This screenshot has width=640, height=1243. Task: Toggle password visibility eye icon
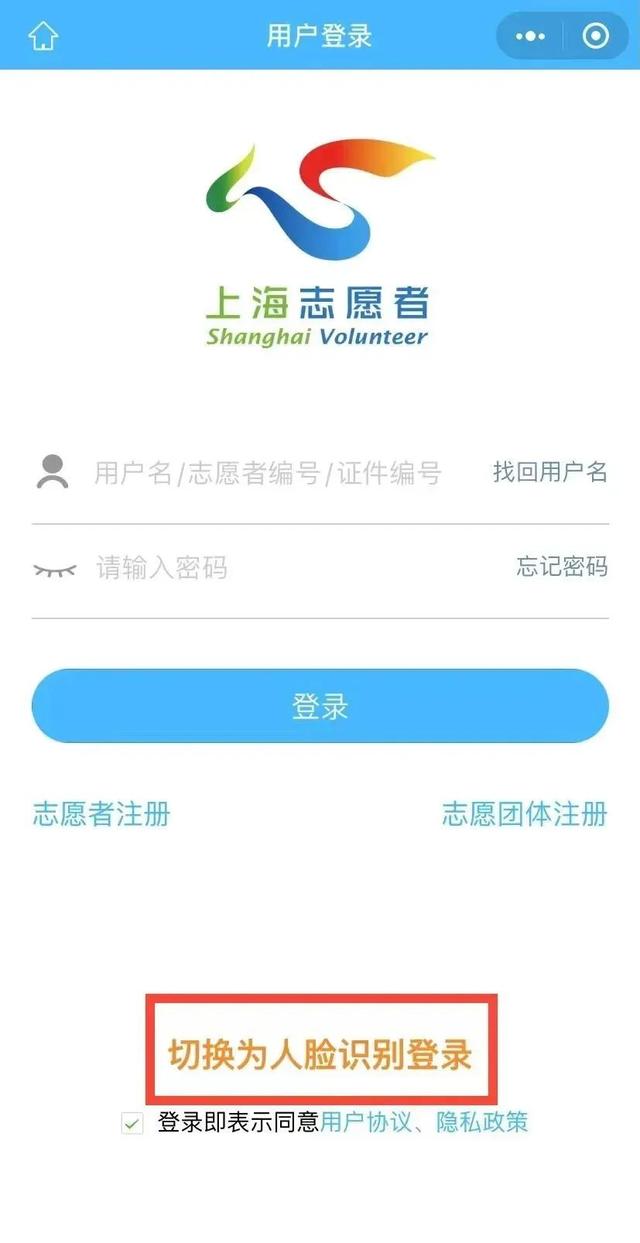pos(55,569)
